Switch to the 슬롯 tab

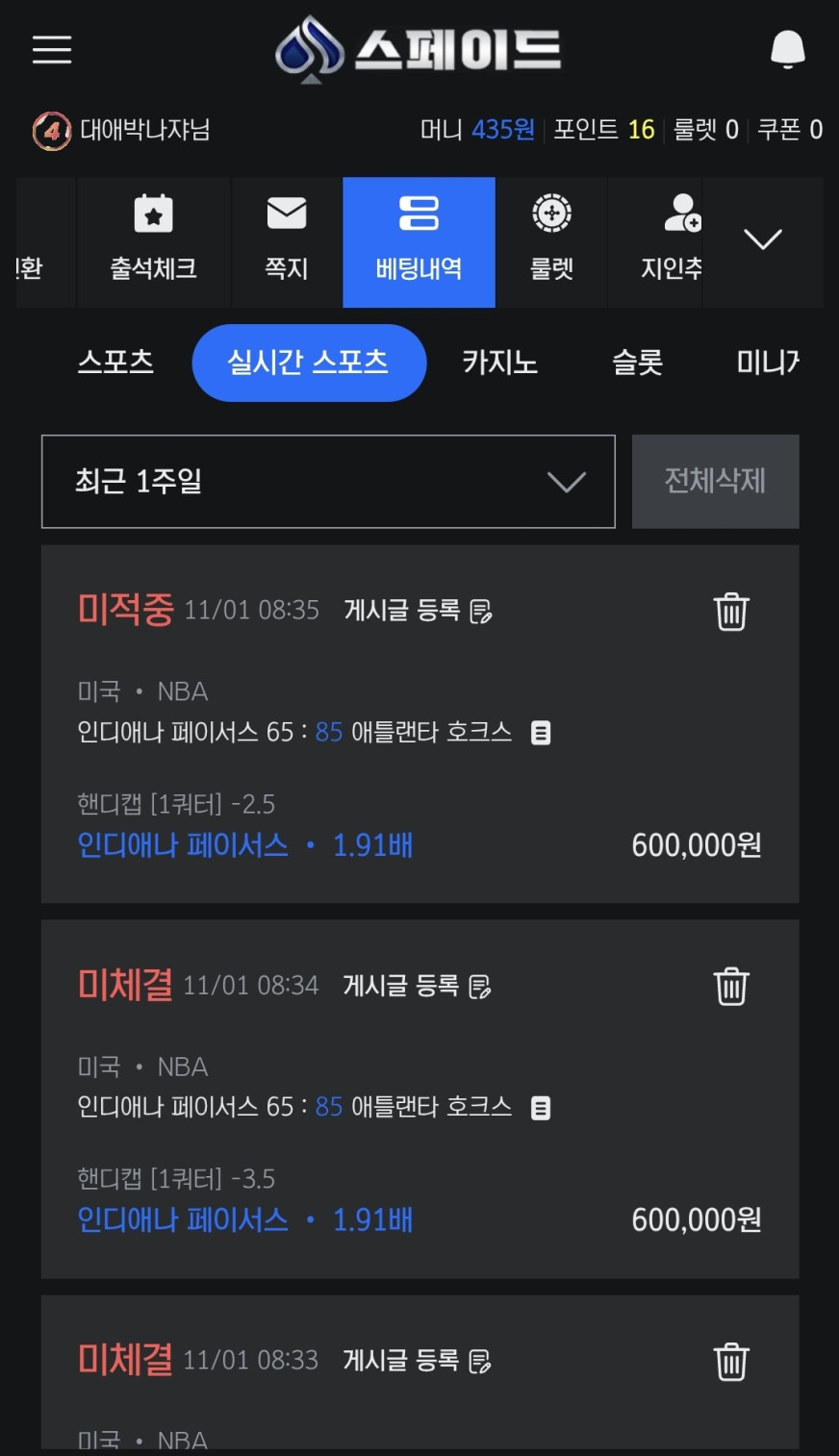(x=637, y=363)
